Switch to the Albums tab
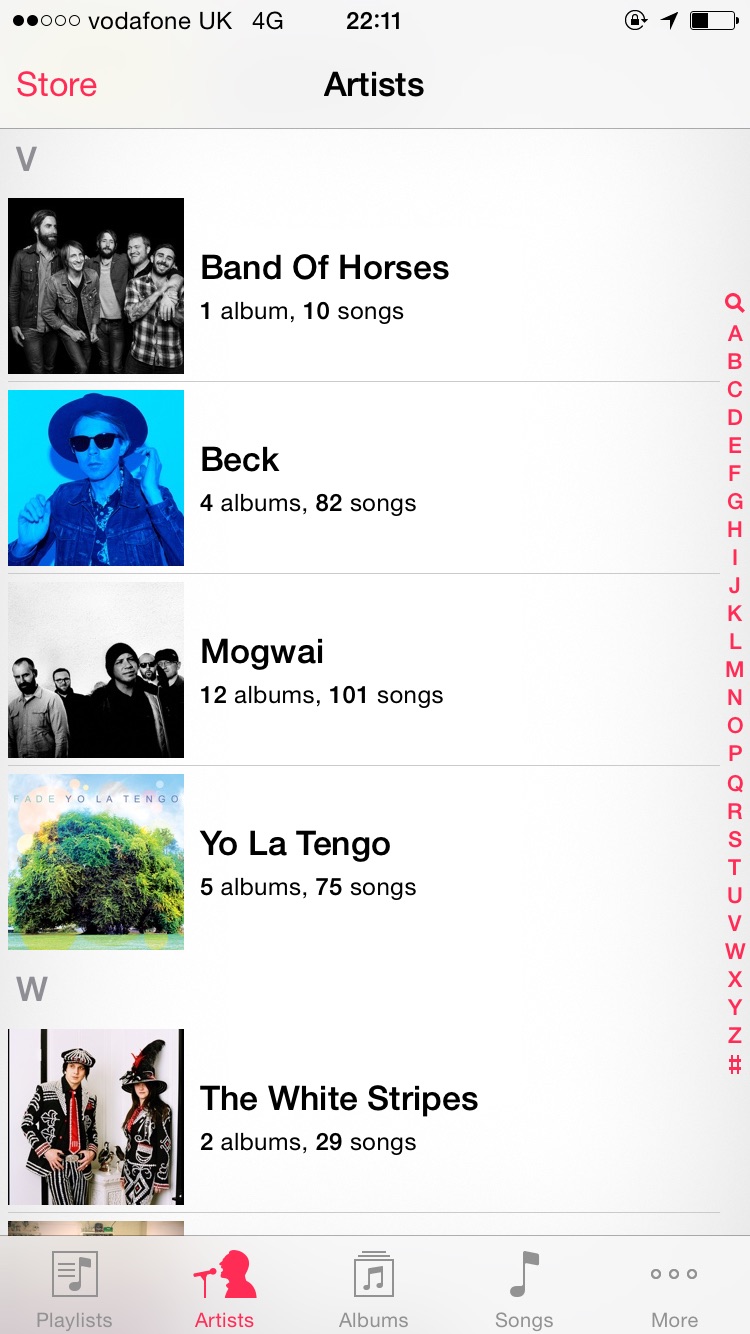750x1334 pixels. coord(374,1288)
